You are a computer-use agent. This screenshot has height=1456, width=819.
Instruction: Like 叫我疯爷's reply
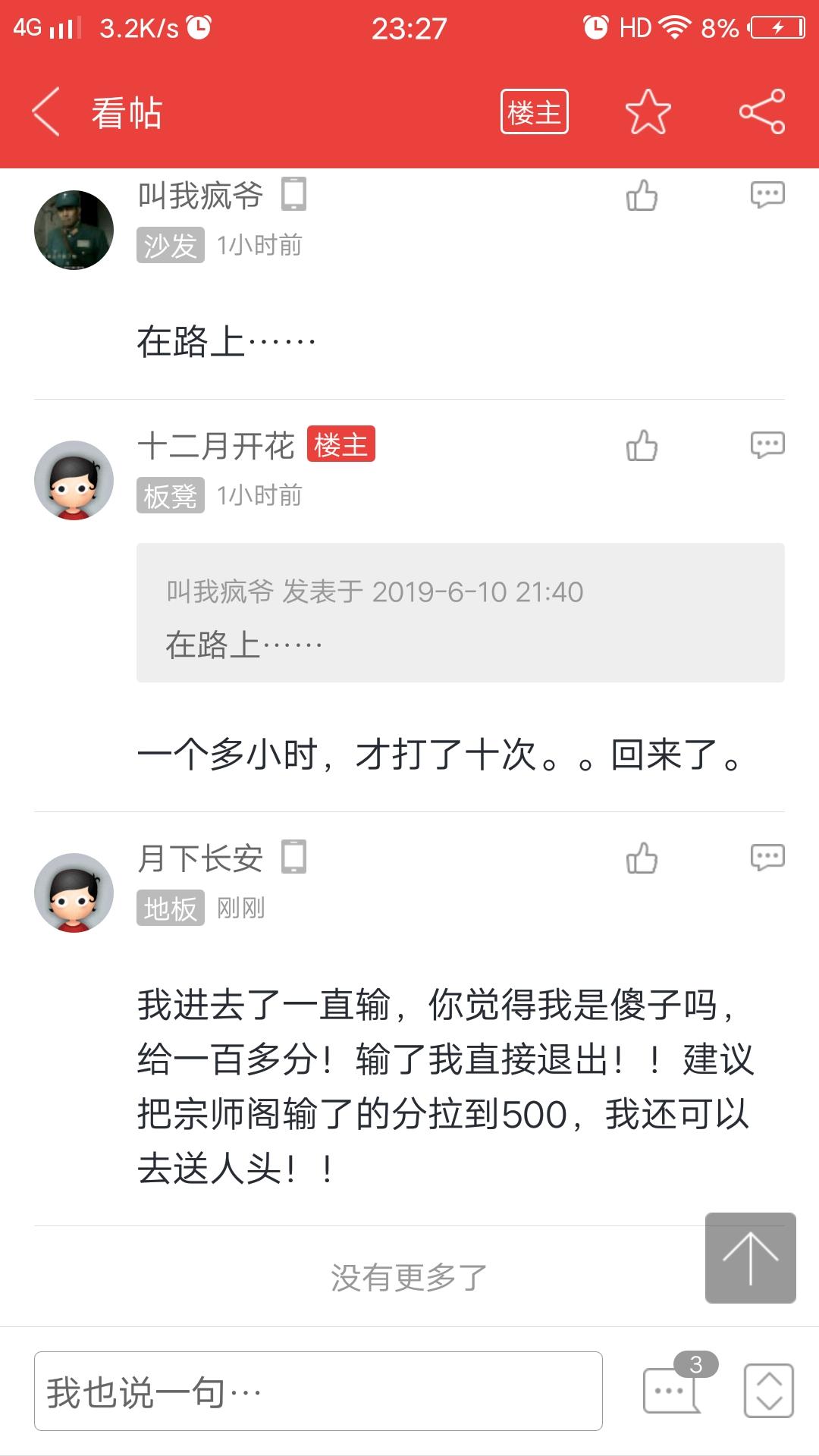tap(642, 195)
